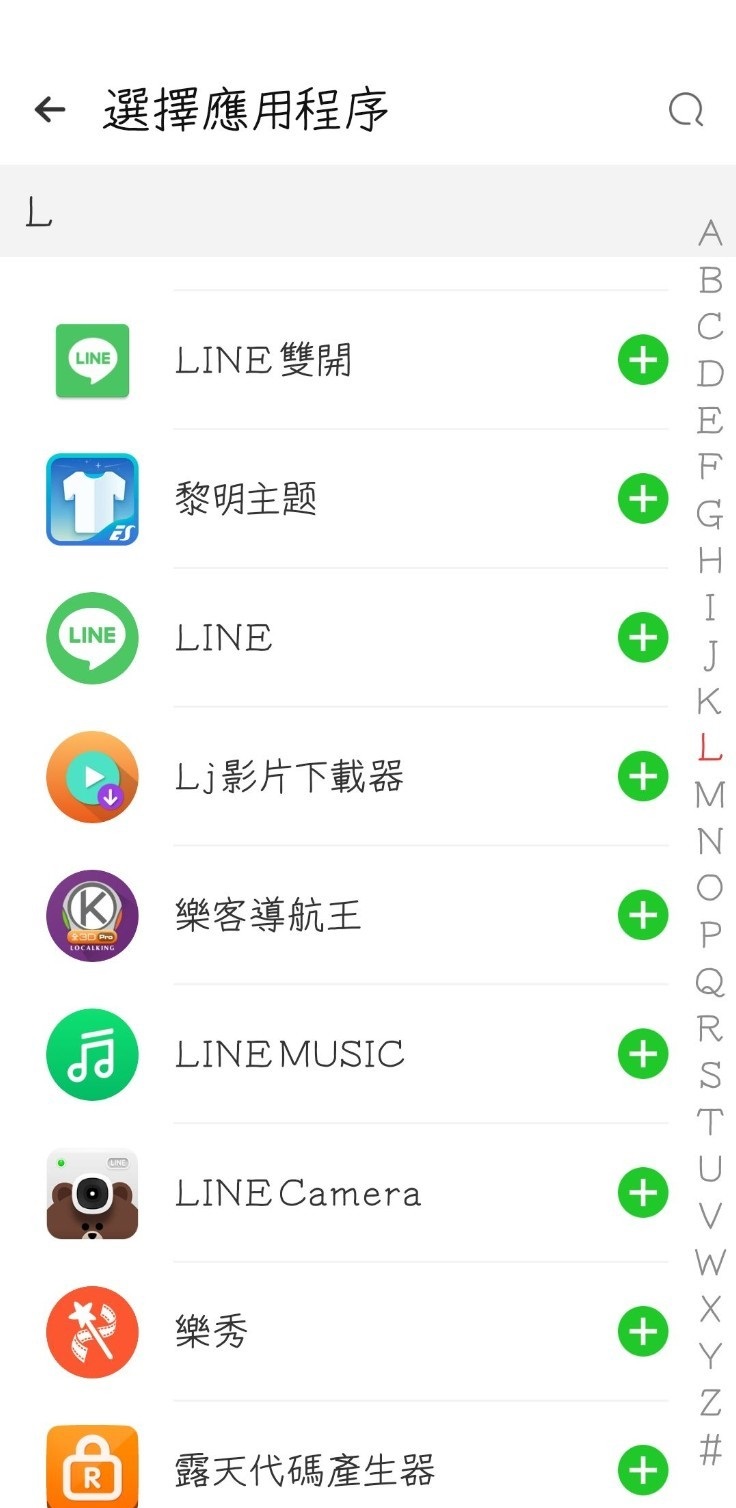Viewport: 736px width, 1508px height.
Task: Add LINE 雙開 with its plus button
Action: coord(642,360)
